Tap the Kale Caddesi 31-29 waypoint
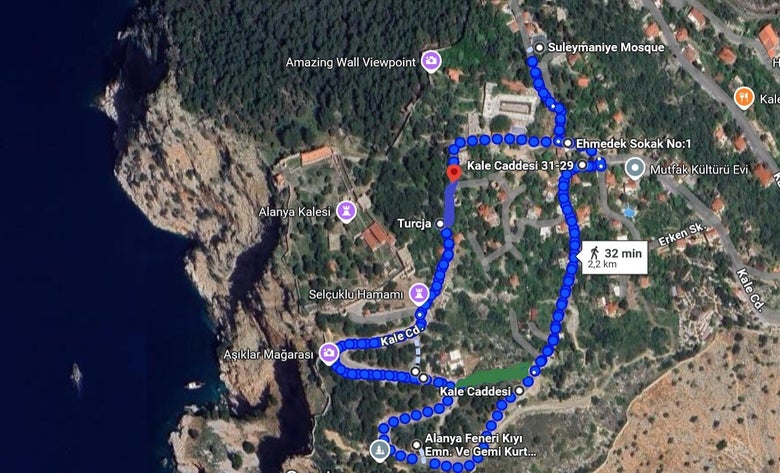780x473 pixels. tap(582, 165)
